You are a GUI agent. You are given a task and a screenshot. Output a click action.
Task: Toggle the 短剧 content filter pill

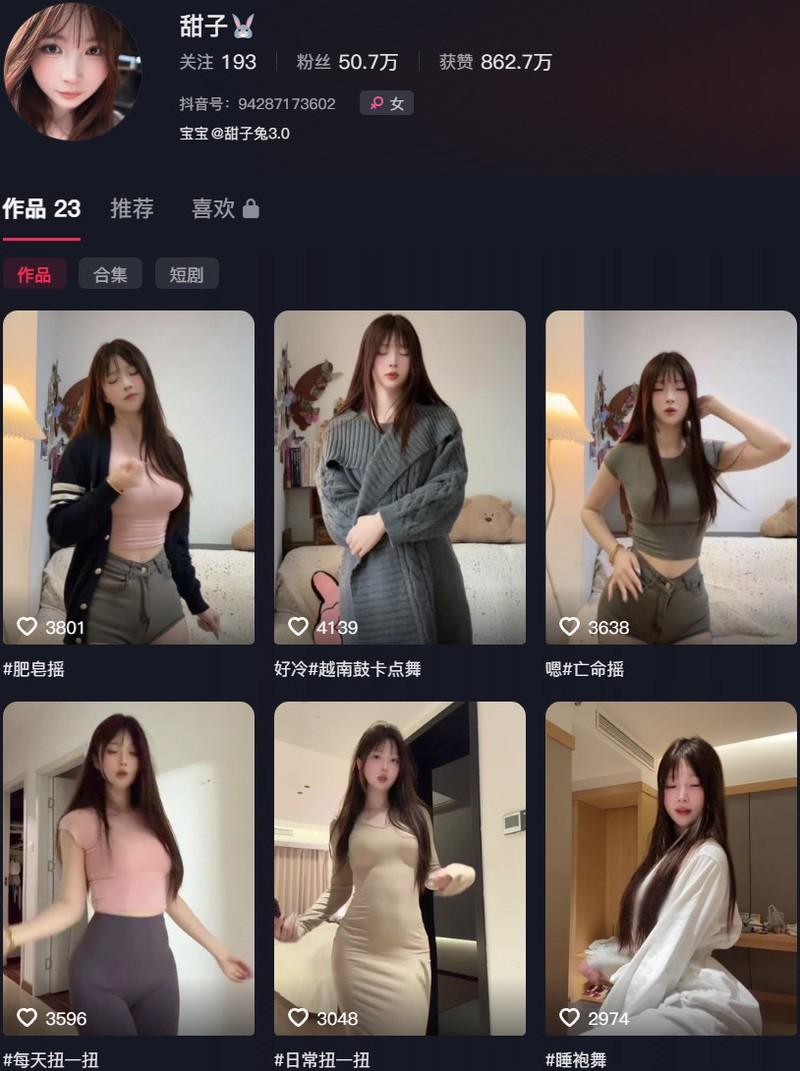tap(186, 274)
